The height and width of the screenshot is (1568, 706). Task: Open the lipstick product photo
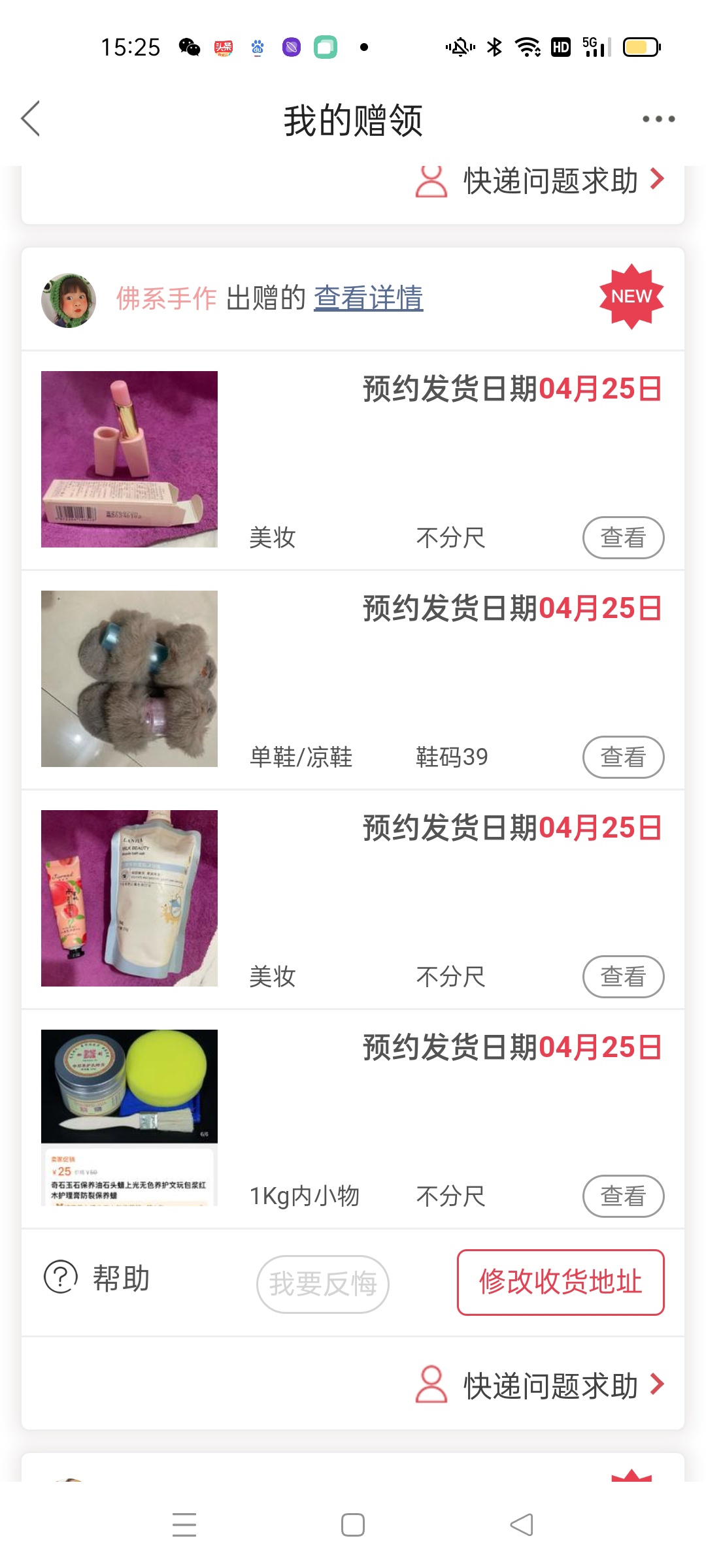[129, 459]
